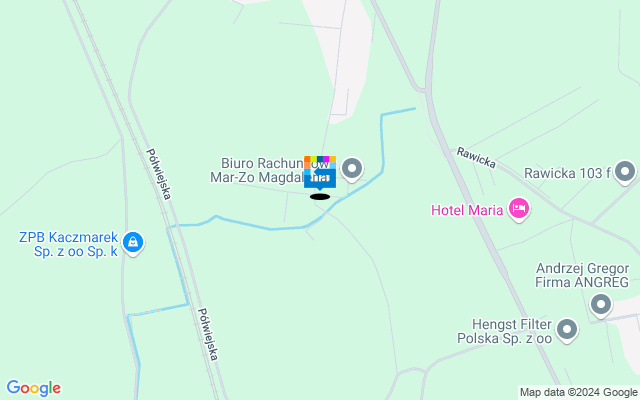This screenshot has width=640, height=400.
Task: Tap the blue custom marker at map center
Action: (320, 174)
